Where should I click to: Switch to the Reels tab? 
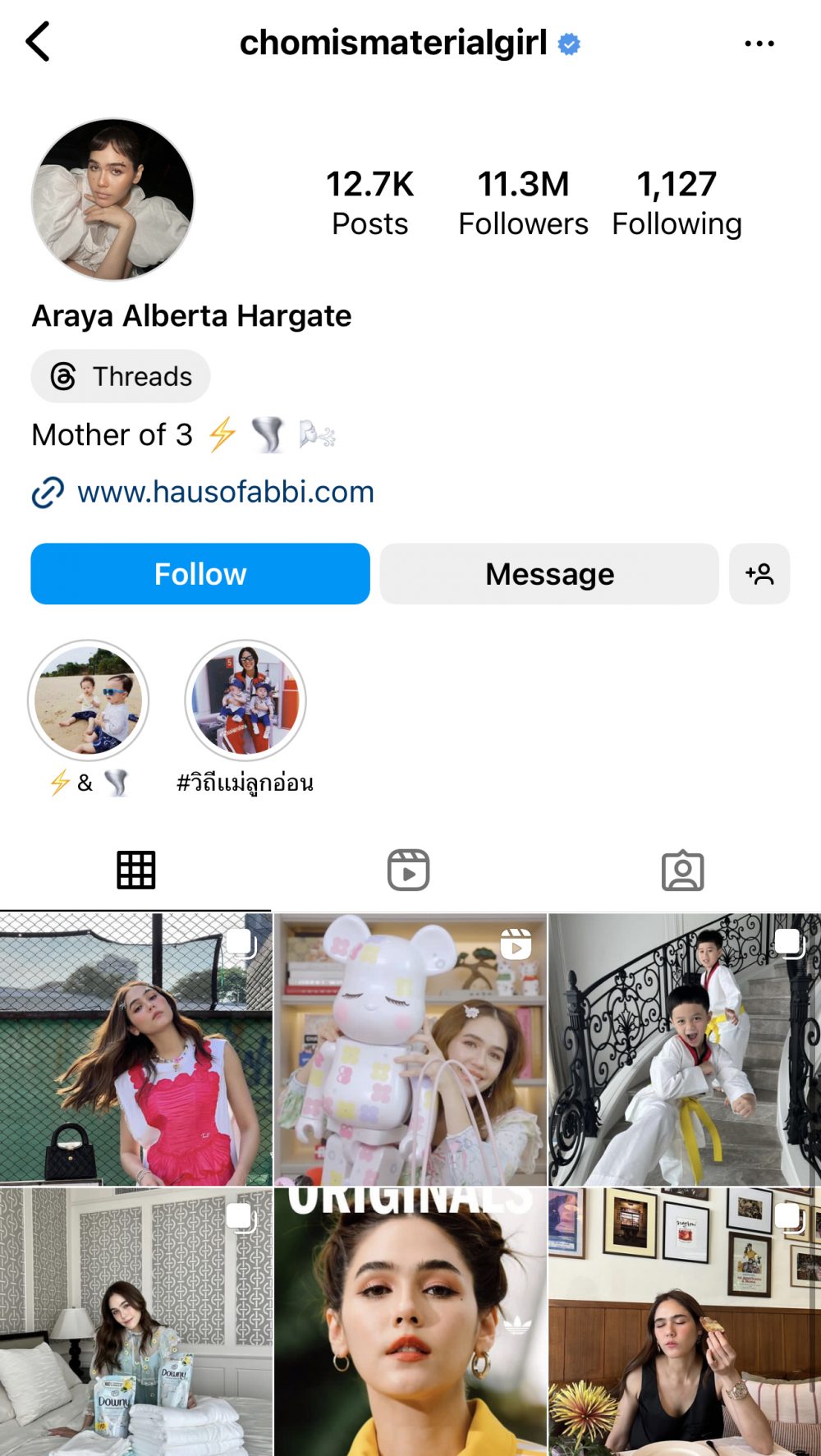coord(409,870)
